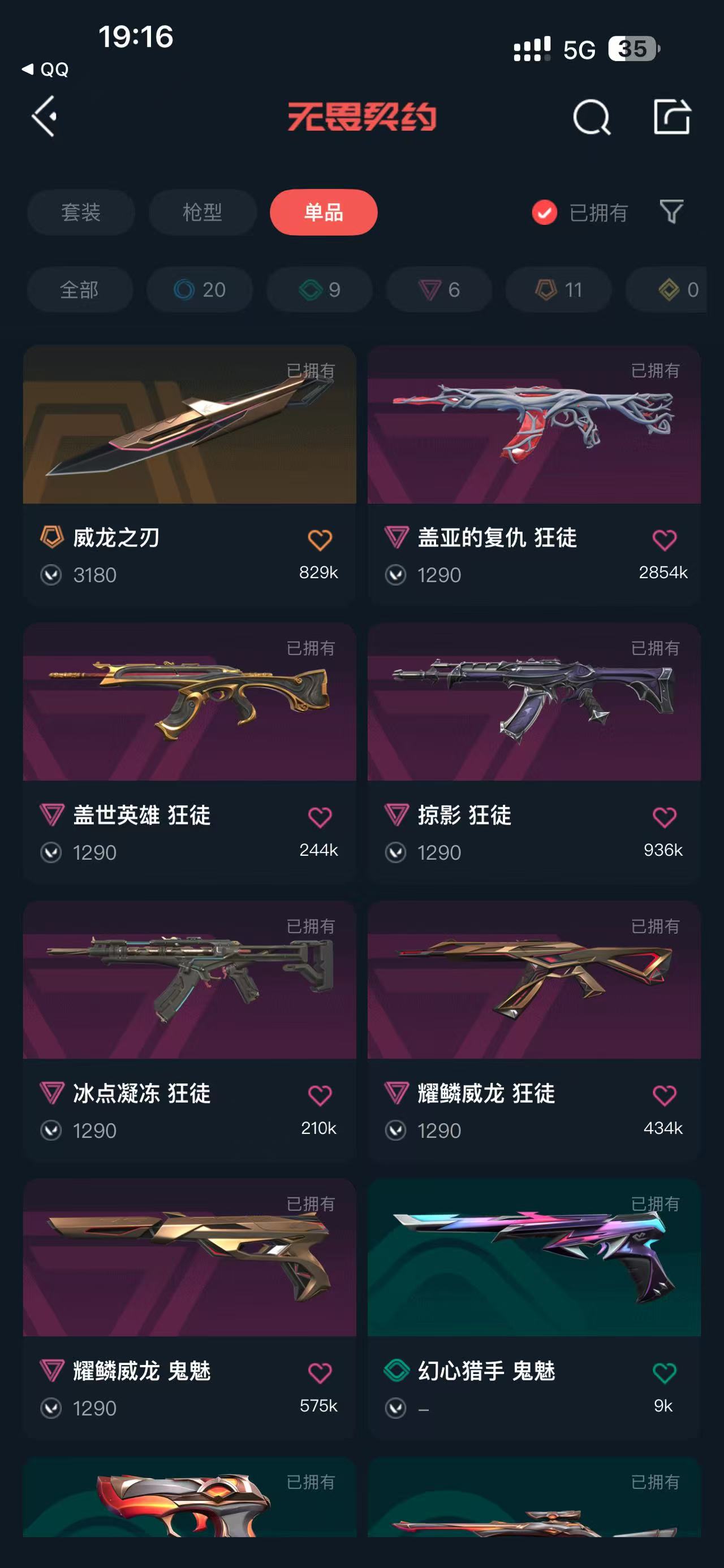This screenshot has height=1568, width=724.
Task: Go back using the top-left arrow
Action: pyautogui.click(x=45, y=116)
